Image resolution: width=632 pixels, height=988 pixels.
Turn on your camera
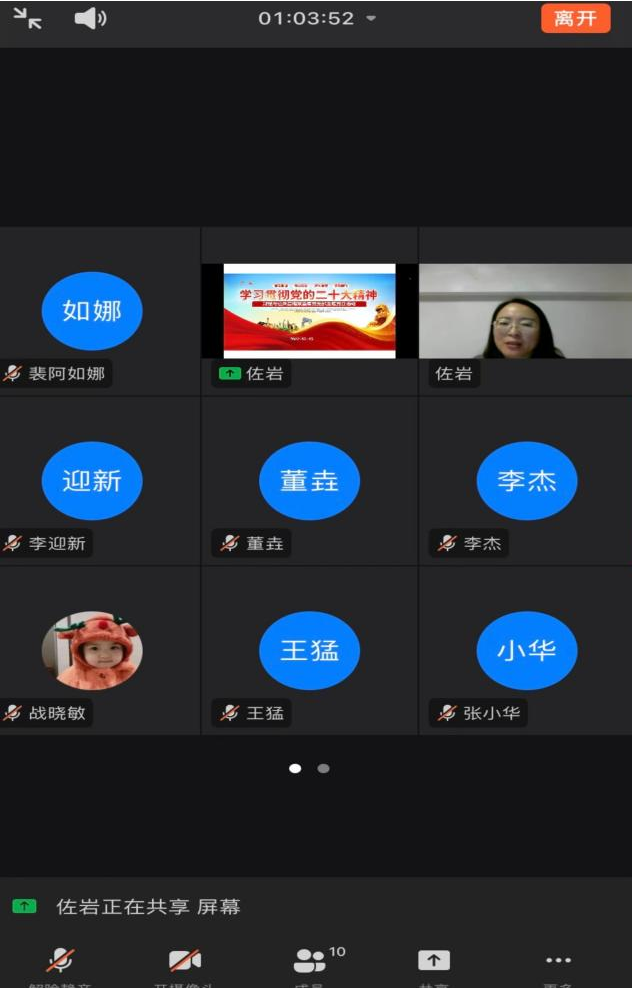(185, 962)
